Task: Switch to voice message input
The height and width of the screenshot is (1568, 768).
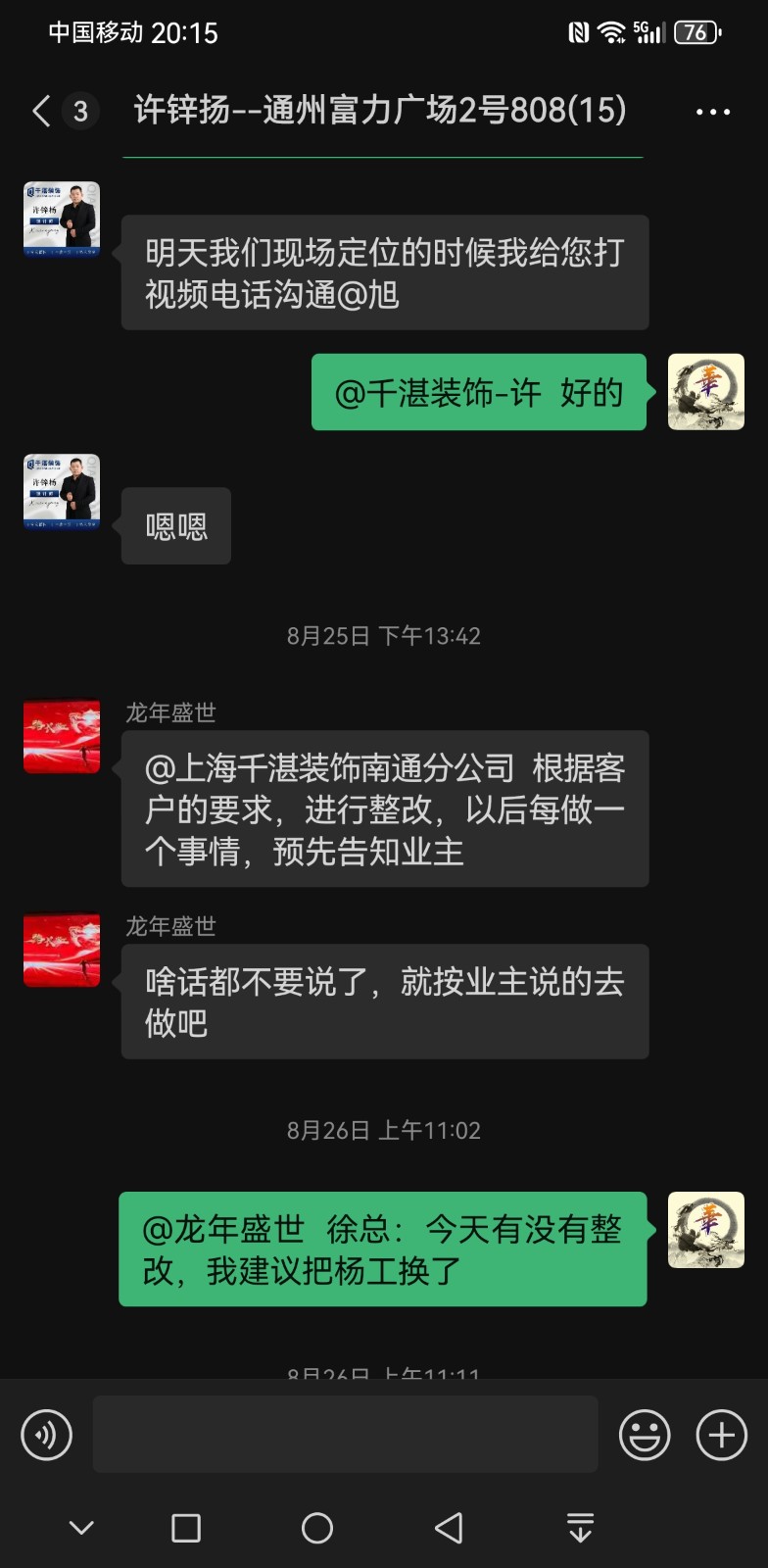Action: point(47,1435)
